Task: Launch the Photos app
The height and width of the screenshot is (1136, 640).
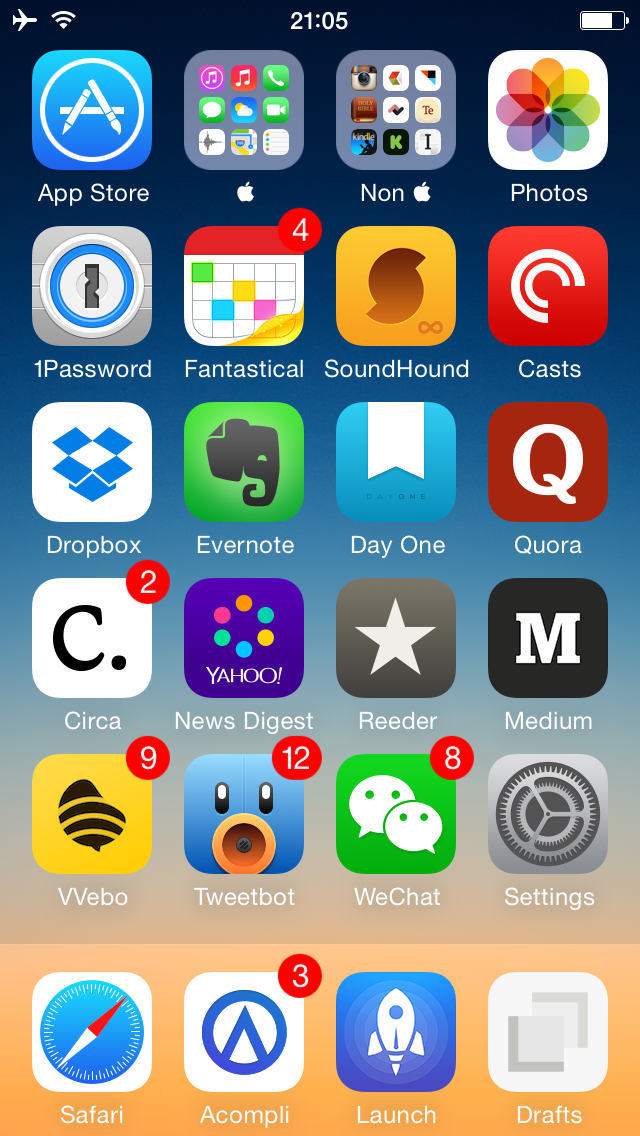Action: pos(548,110)
